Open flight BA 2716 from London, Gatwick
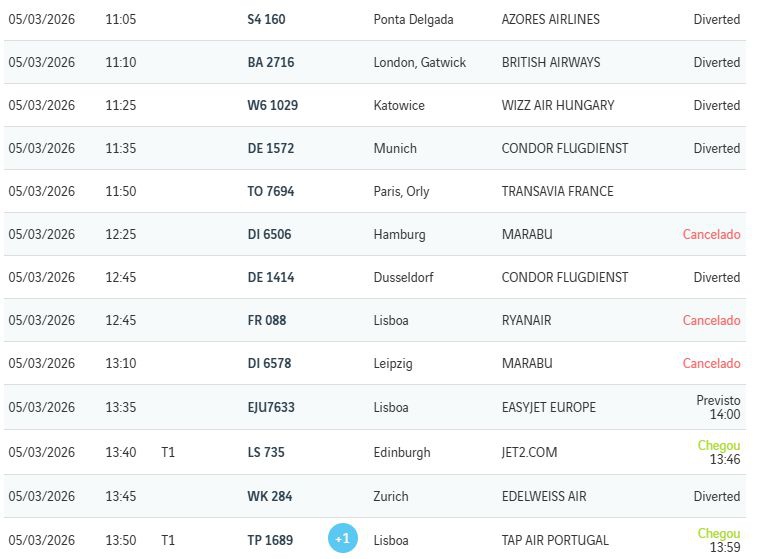 (x=271, y=62)
